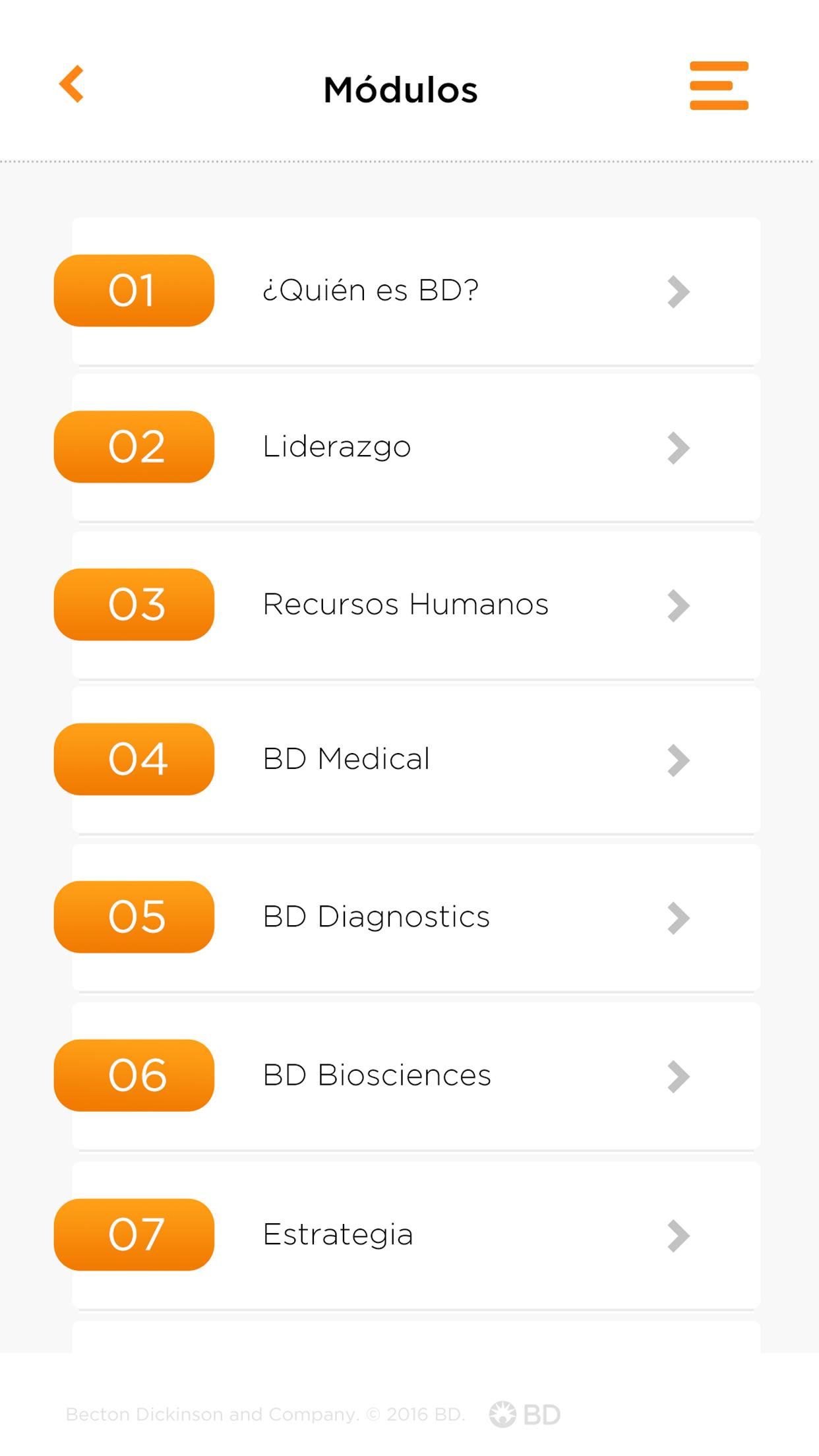View the BD Medical module
The image size is (819, 1456).
coord(415,760)
